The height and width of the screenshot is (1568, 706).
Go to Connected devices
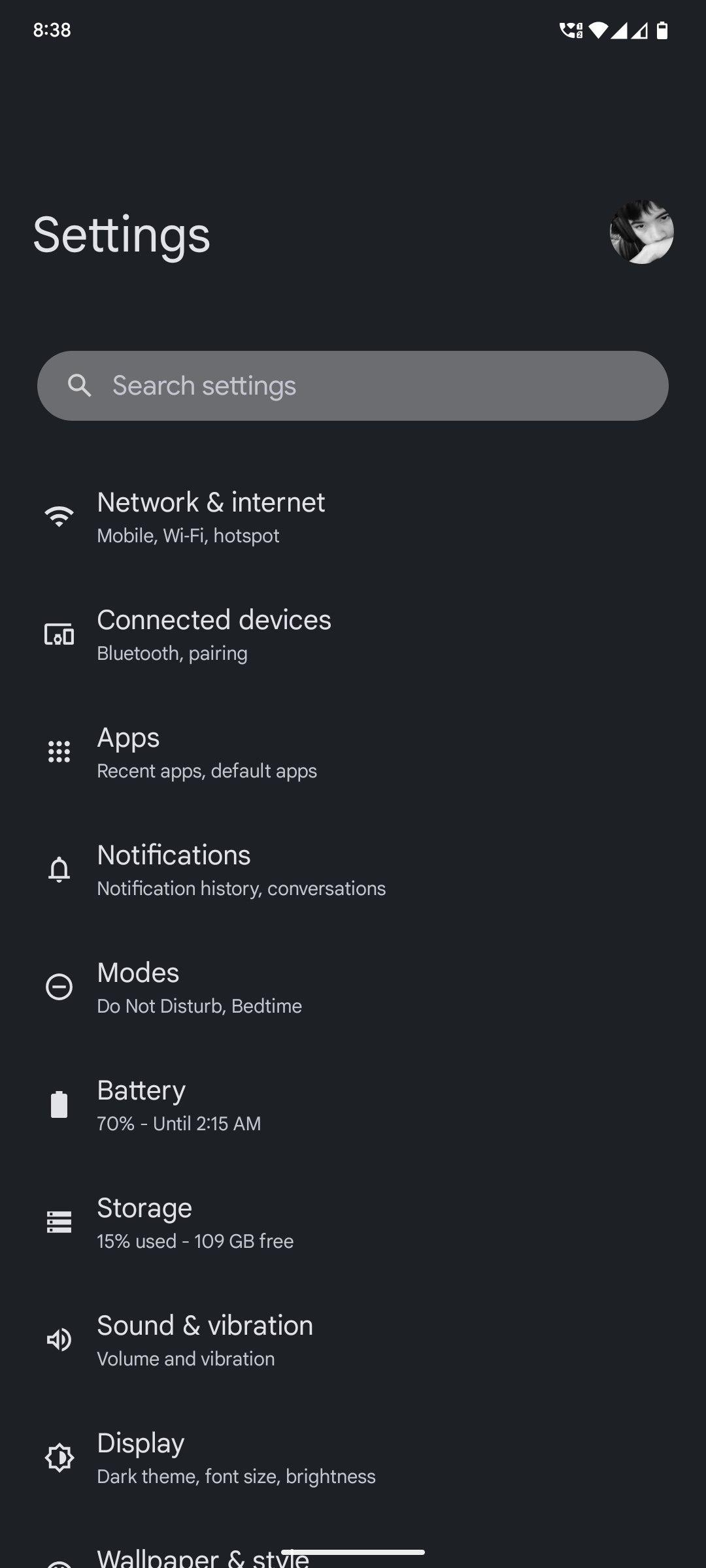coord(353,634)
